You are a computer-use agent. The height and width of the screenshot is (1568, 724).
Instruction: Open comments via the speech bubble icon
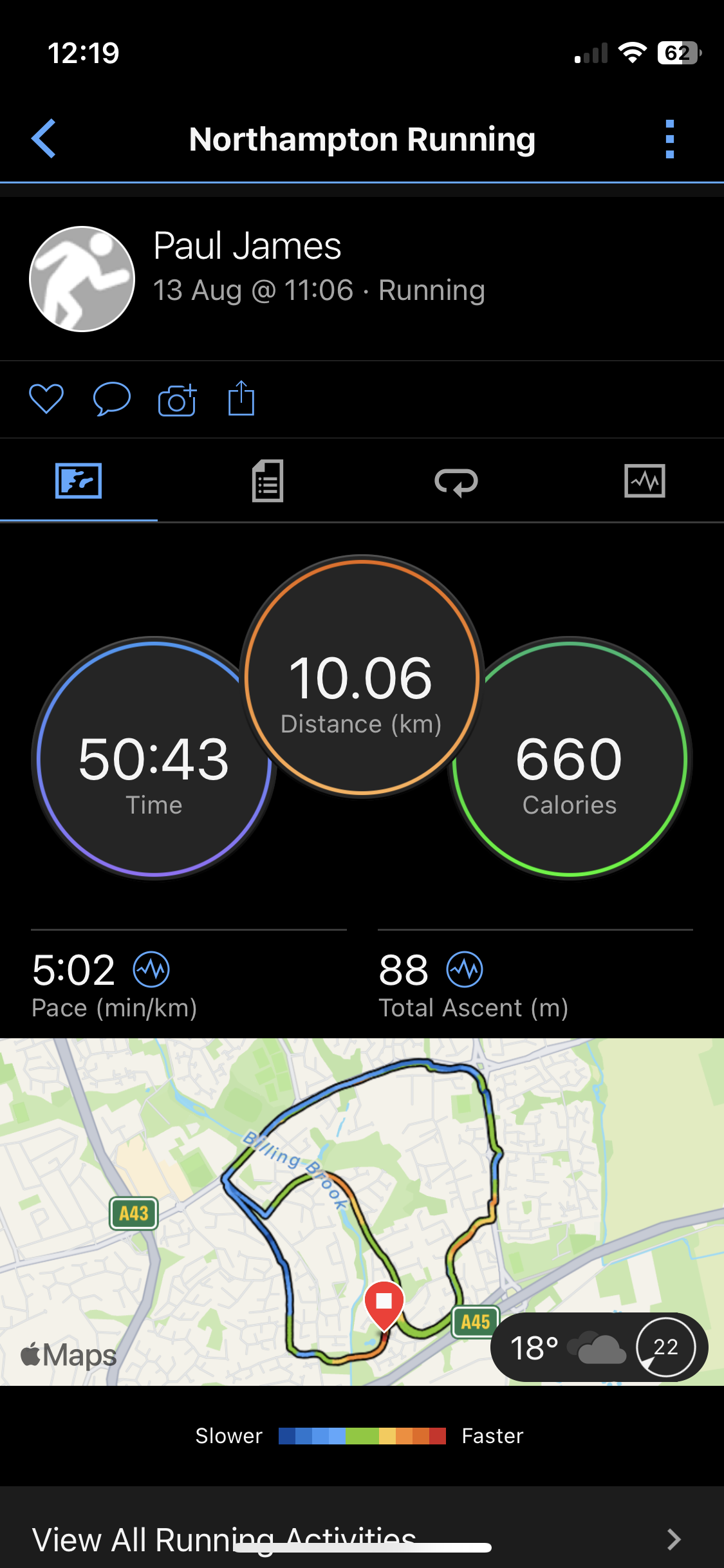(112, 398)
